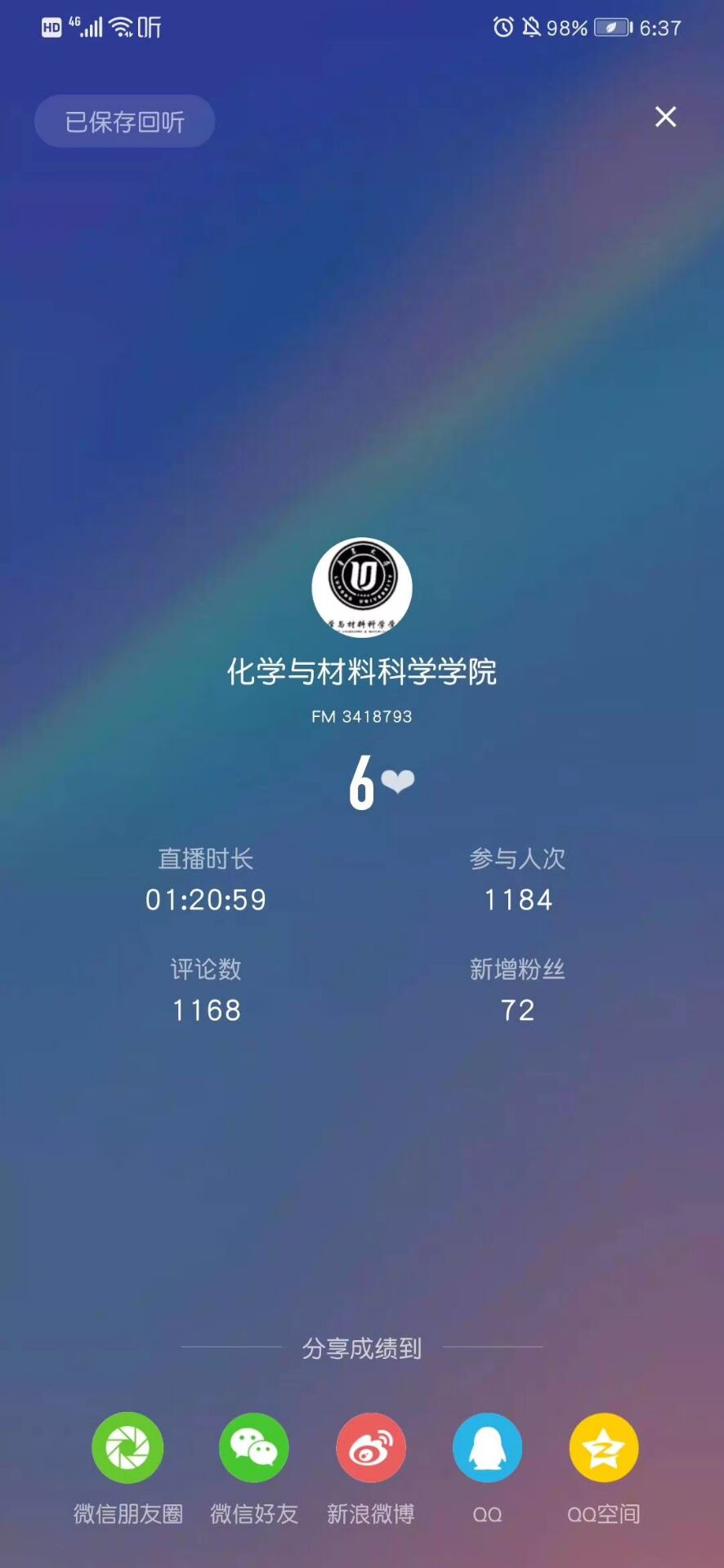
Task: Close the live broadcast summary screen
Action: pos(665,117)
